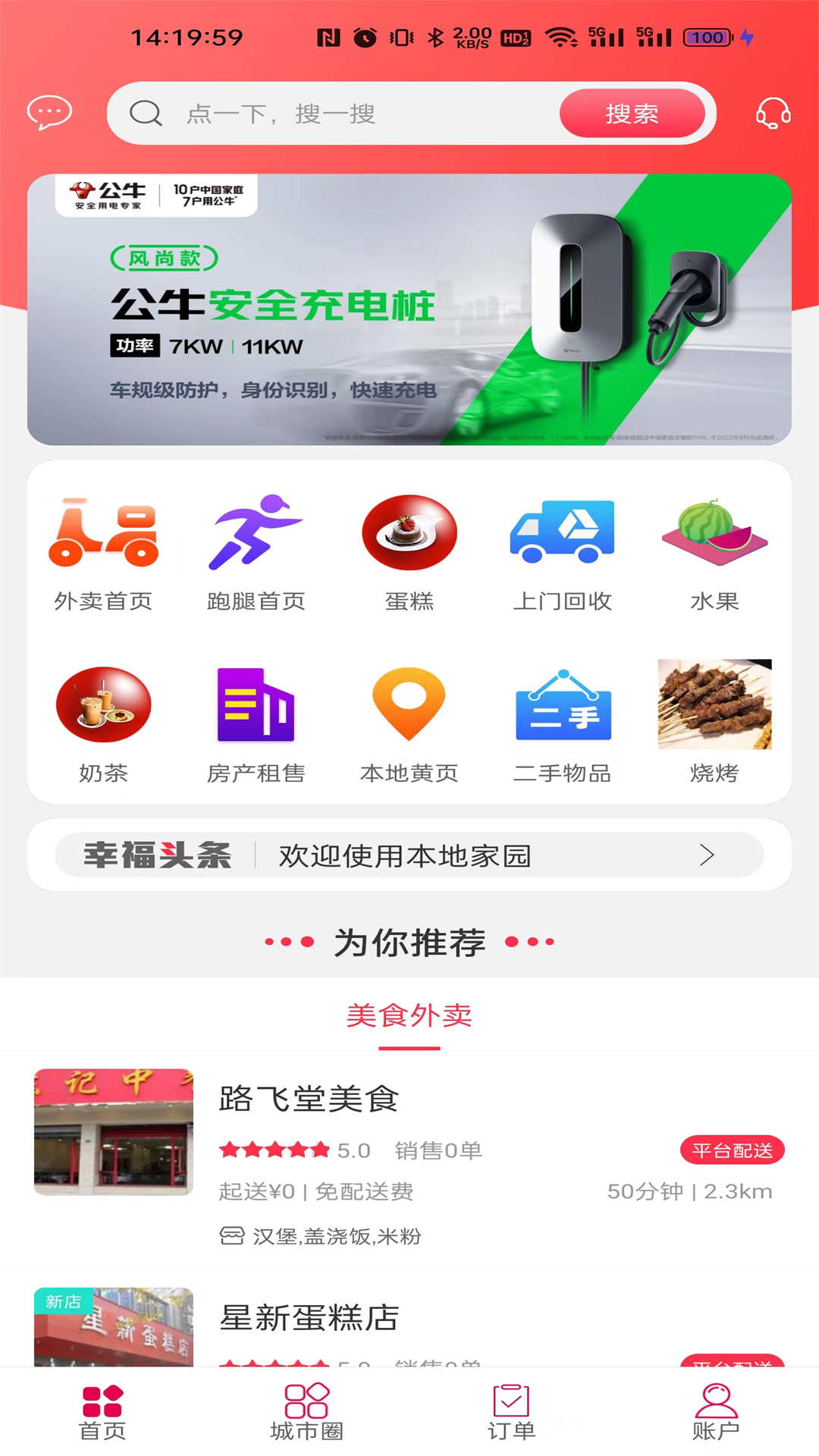Open customer service headset icon
Screen dimensions: 819x1456
click(x=773, y=114)
